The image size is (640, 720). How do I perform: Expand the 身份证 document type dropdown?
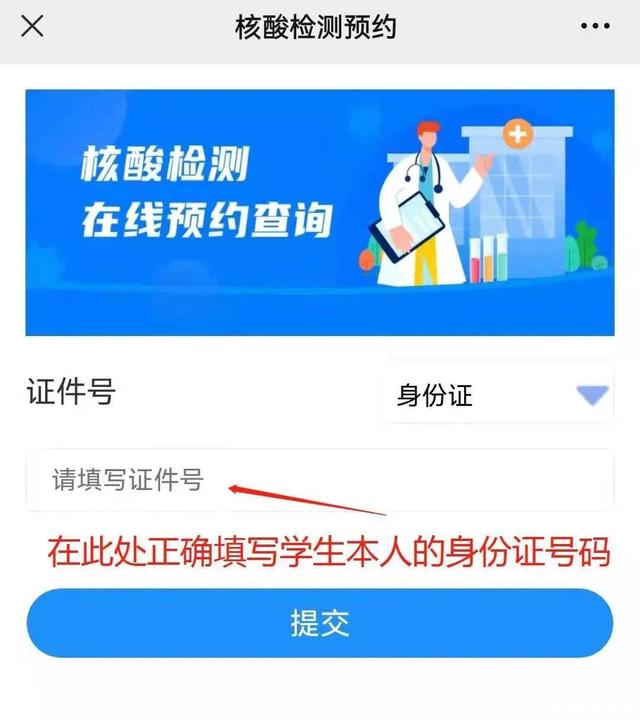[x=497, y=396]
